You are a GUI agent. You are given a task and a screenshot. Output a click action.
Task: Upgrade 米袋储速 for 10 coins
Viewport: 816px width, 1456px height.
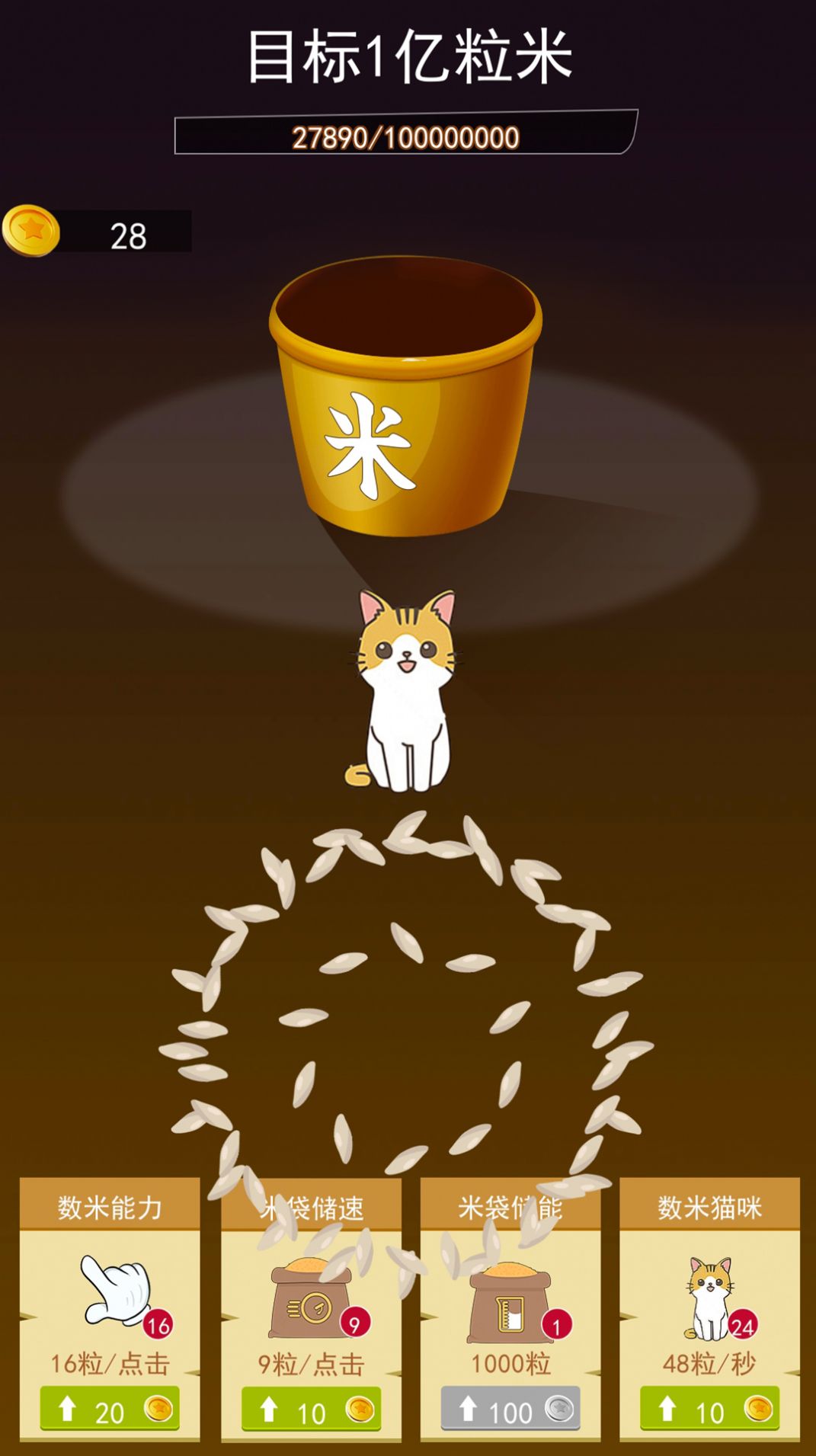311,1410
